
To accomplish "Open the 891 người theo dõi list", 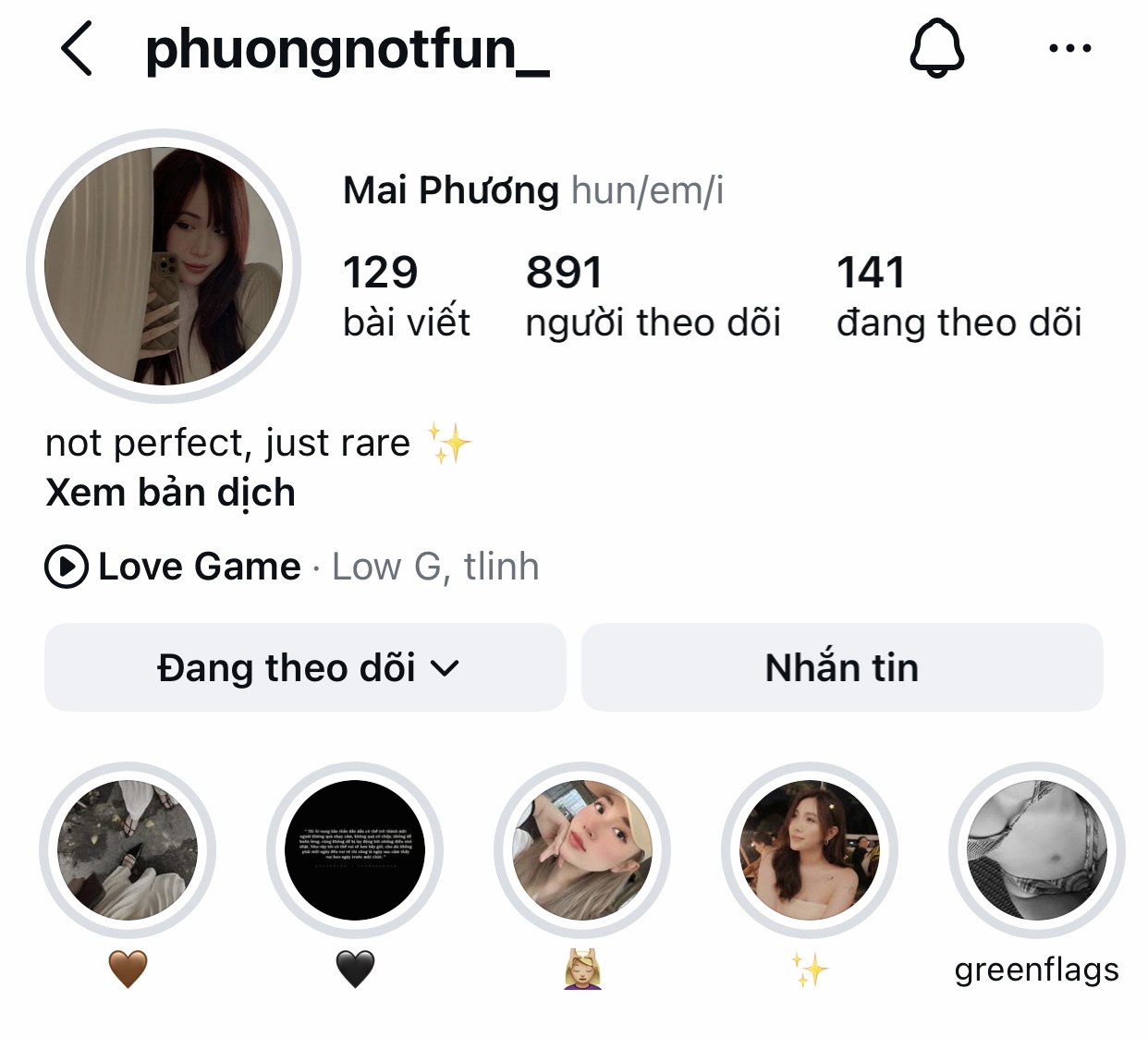I will point(653,296).
